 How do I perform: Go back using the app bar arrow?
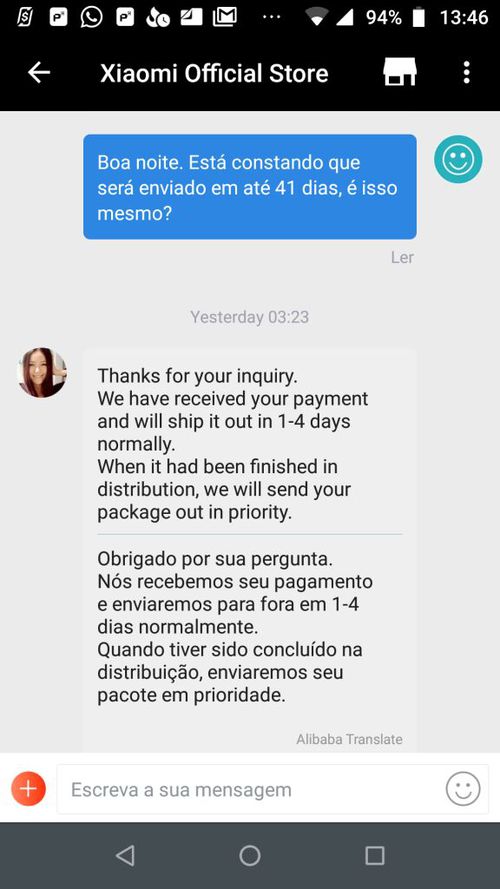click(39, 73)
